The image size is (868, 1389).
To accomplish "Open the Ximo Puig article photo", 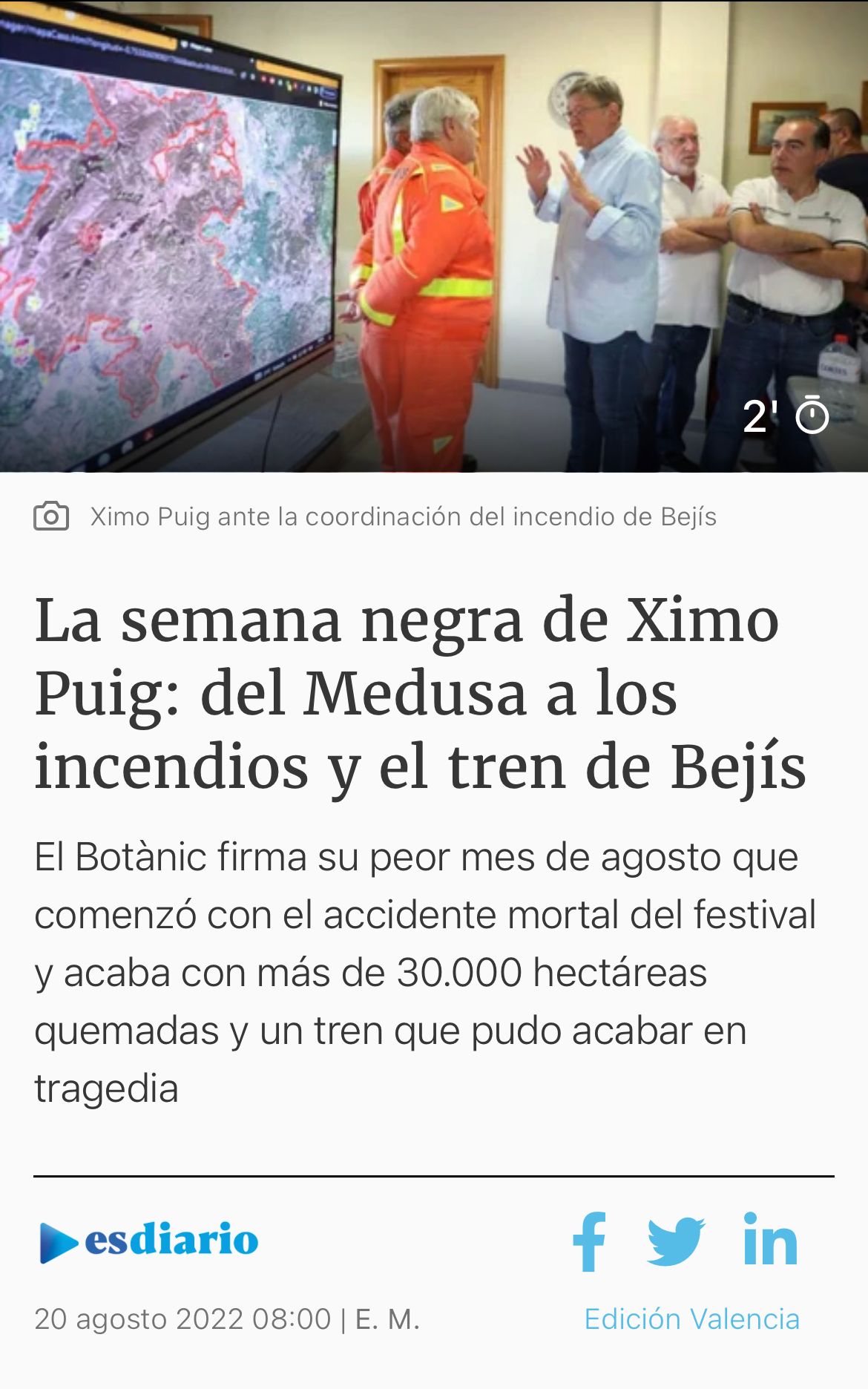I will click(434, 236).
